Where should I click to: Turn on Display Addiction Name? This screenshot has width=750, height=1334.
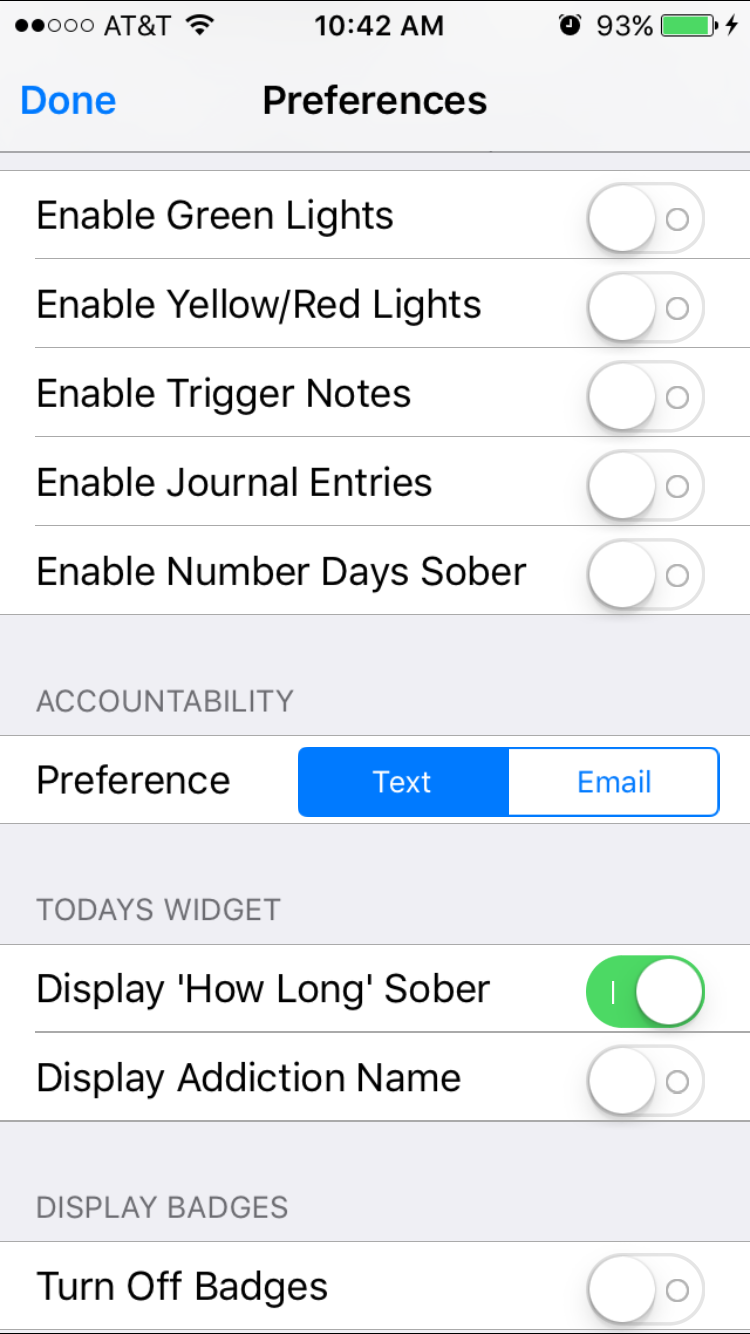[645, 1080]
